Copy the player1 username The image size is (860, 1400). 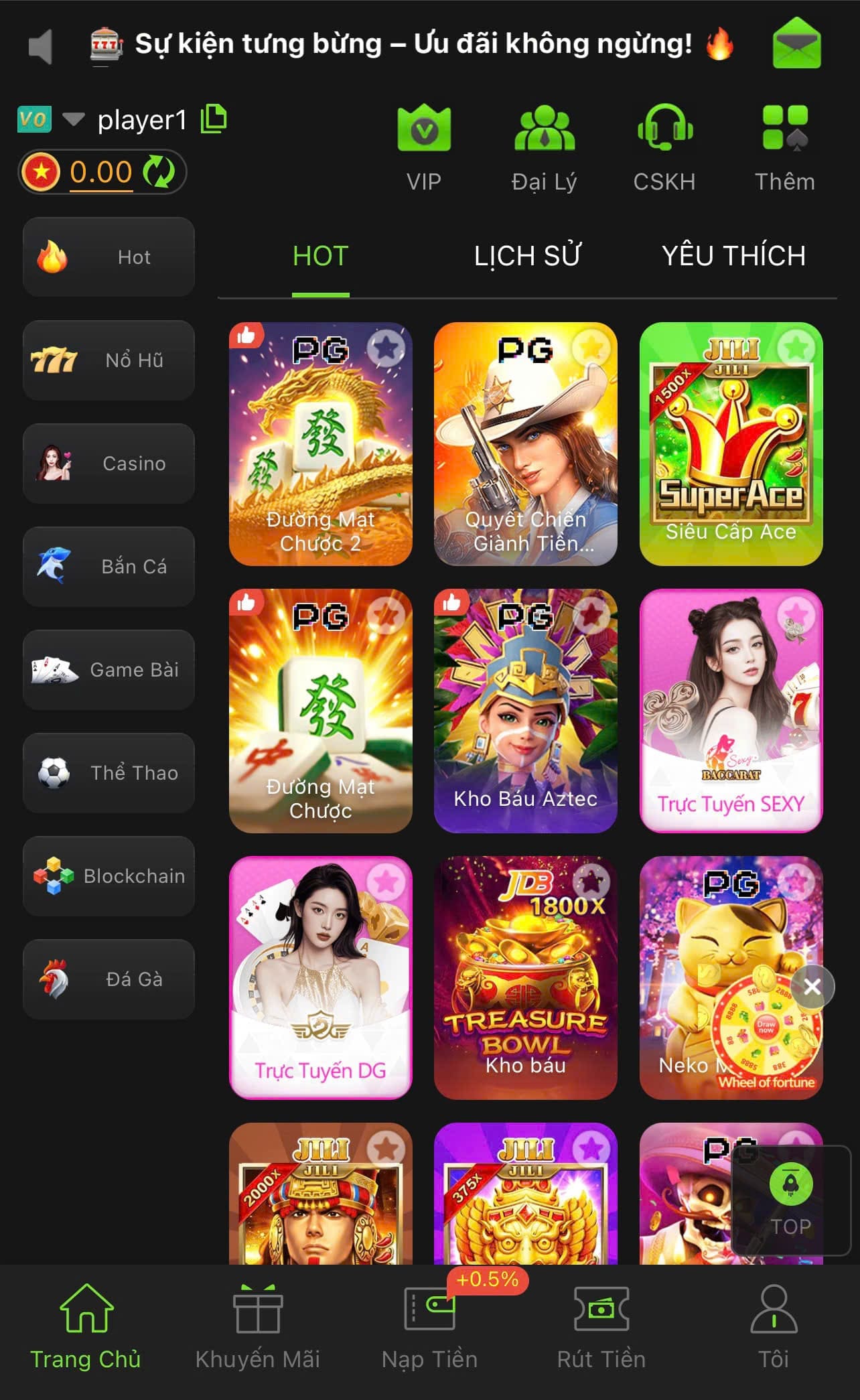click(x=214, y=119)
